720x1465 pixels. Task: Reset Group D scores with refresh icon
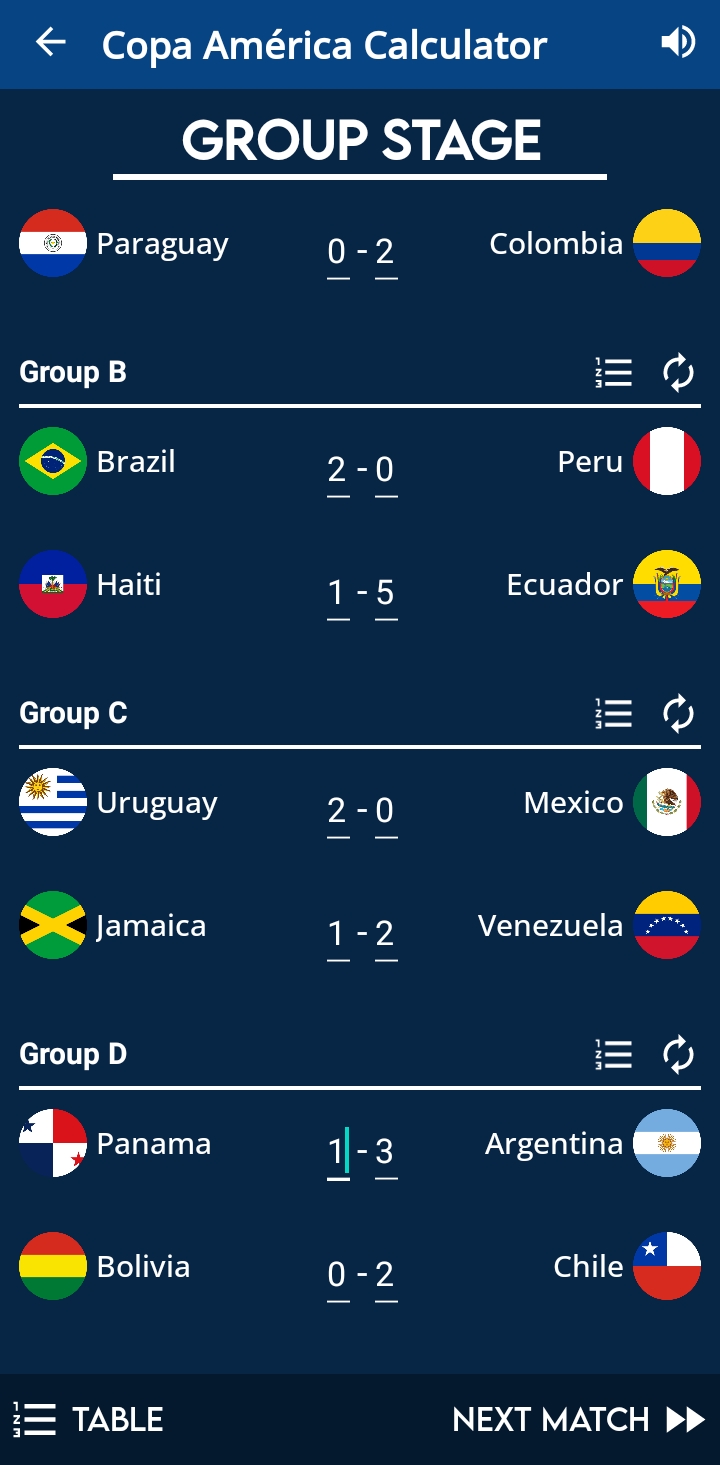(678, 1055)
